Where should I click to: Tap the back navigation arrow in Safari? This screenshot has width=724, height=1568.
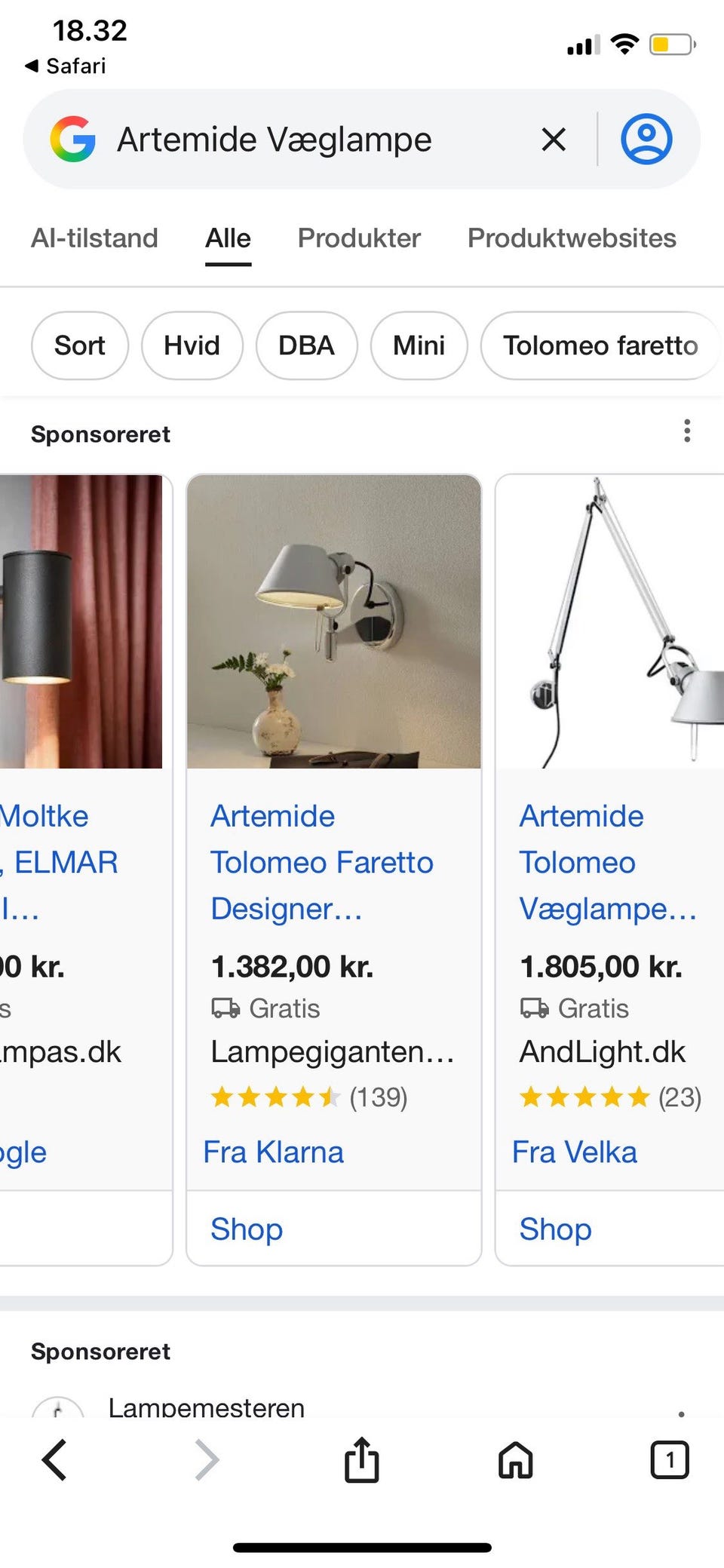pos(54,1460)
